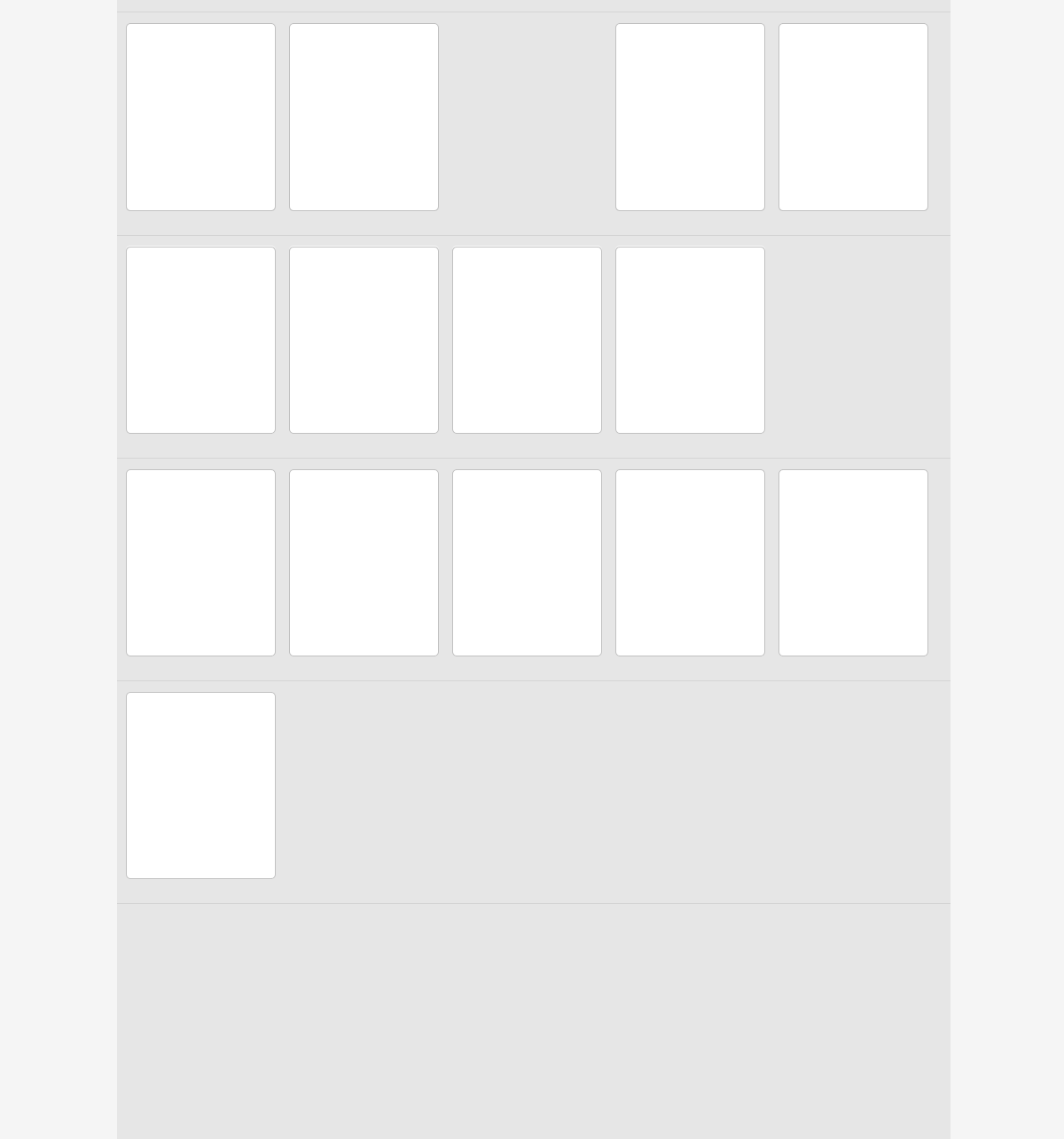Open the only card in the last row

200,785
